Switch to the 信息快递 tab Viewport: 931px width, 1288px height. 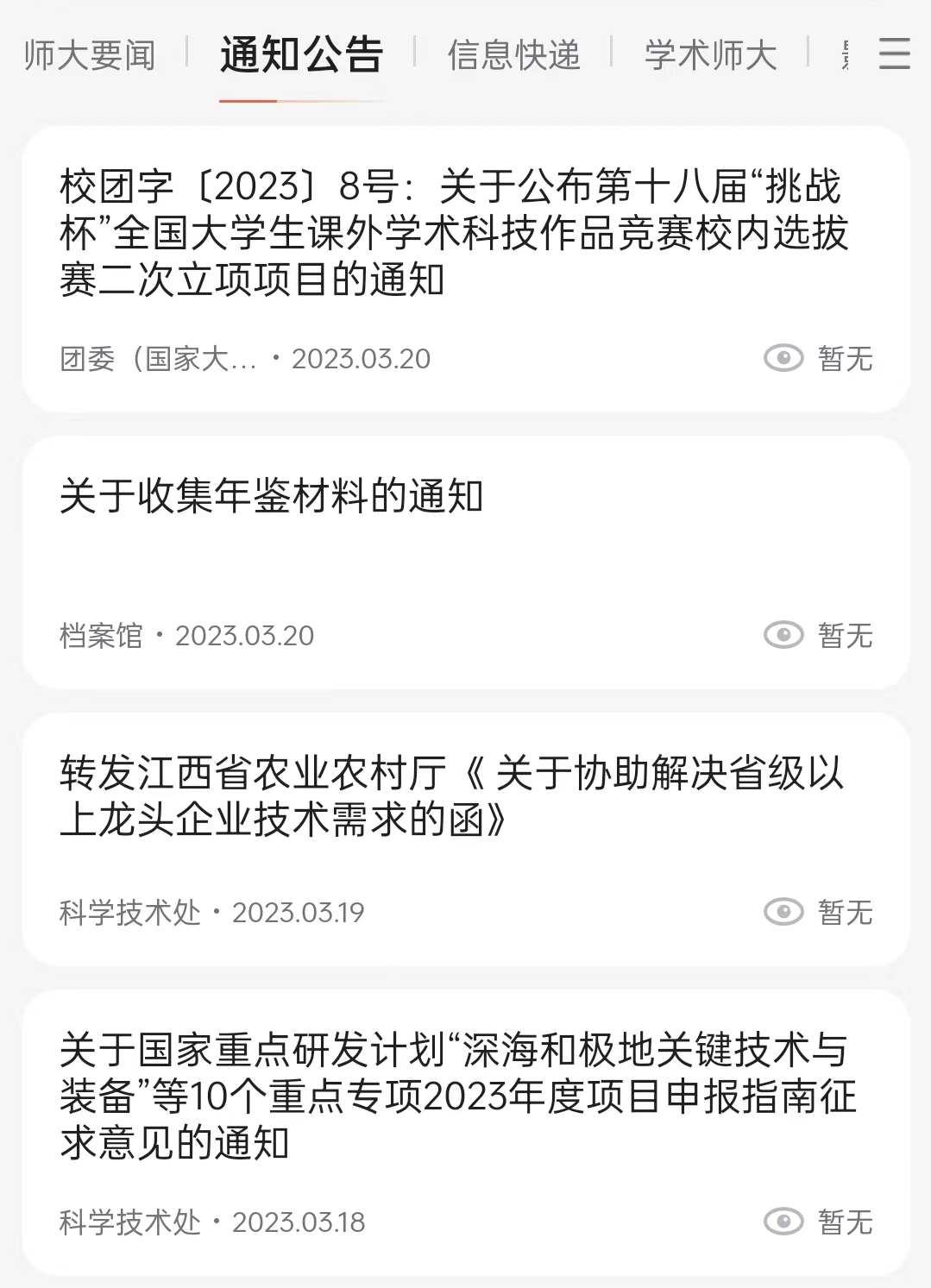click(x=513, y=55)
